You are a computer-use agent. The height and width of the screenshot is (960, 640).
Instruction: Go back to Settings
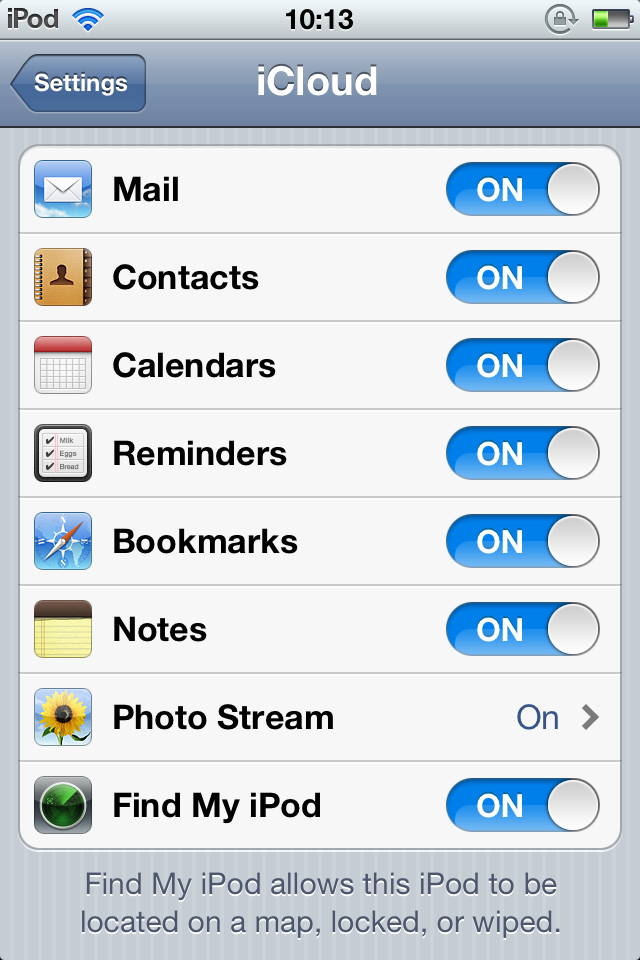tap(80, 83)
